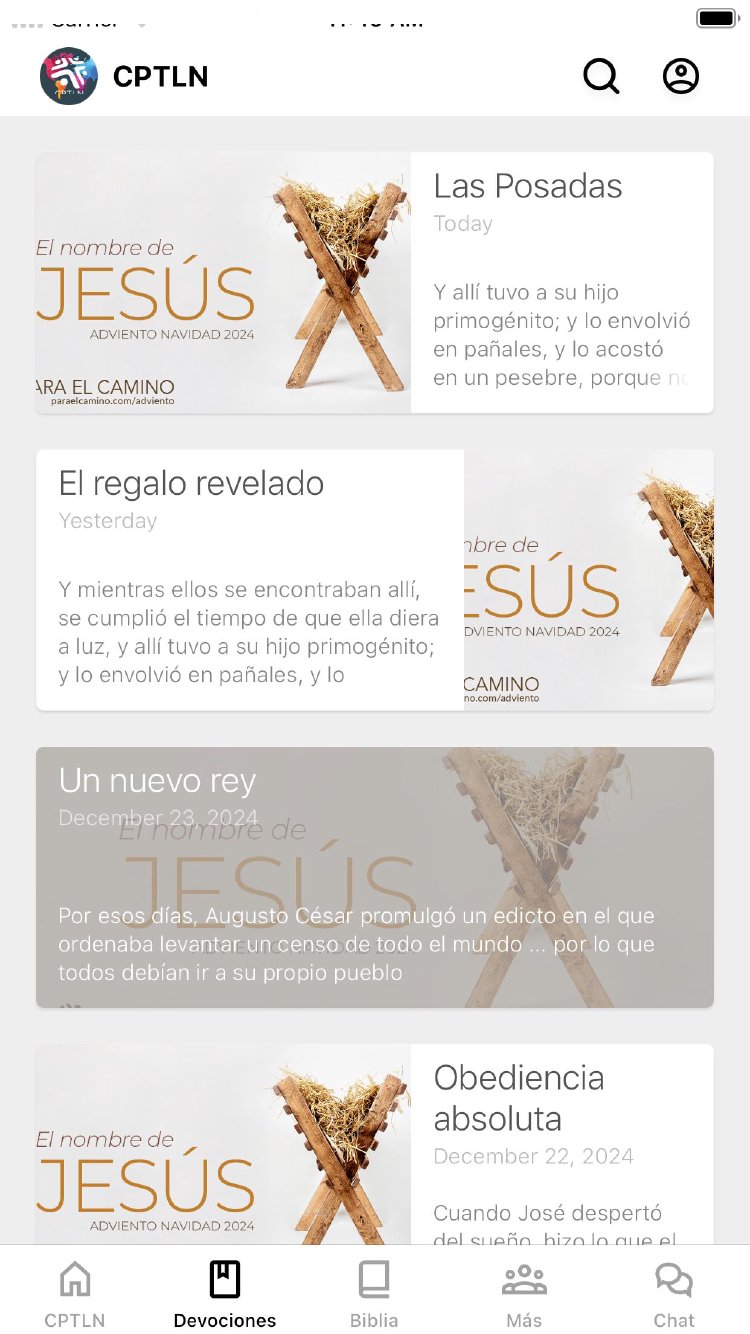Tap the Devociones tab

click(x=225, y=1293)
